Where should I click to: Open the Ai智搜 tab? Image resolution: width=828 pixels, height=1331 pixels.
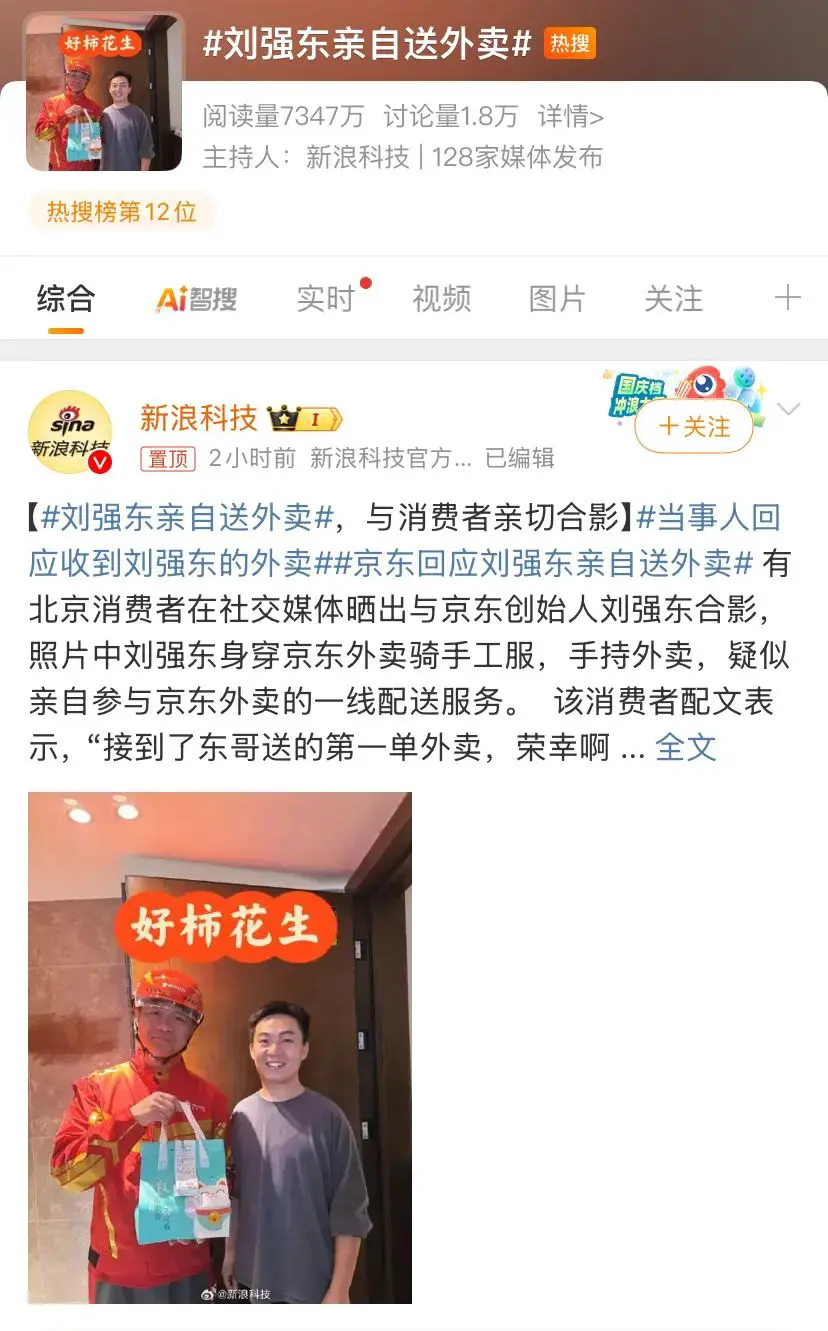tap(196, 299)
